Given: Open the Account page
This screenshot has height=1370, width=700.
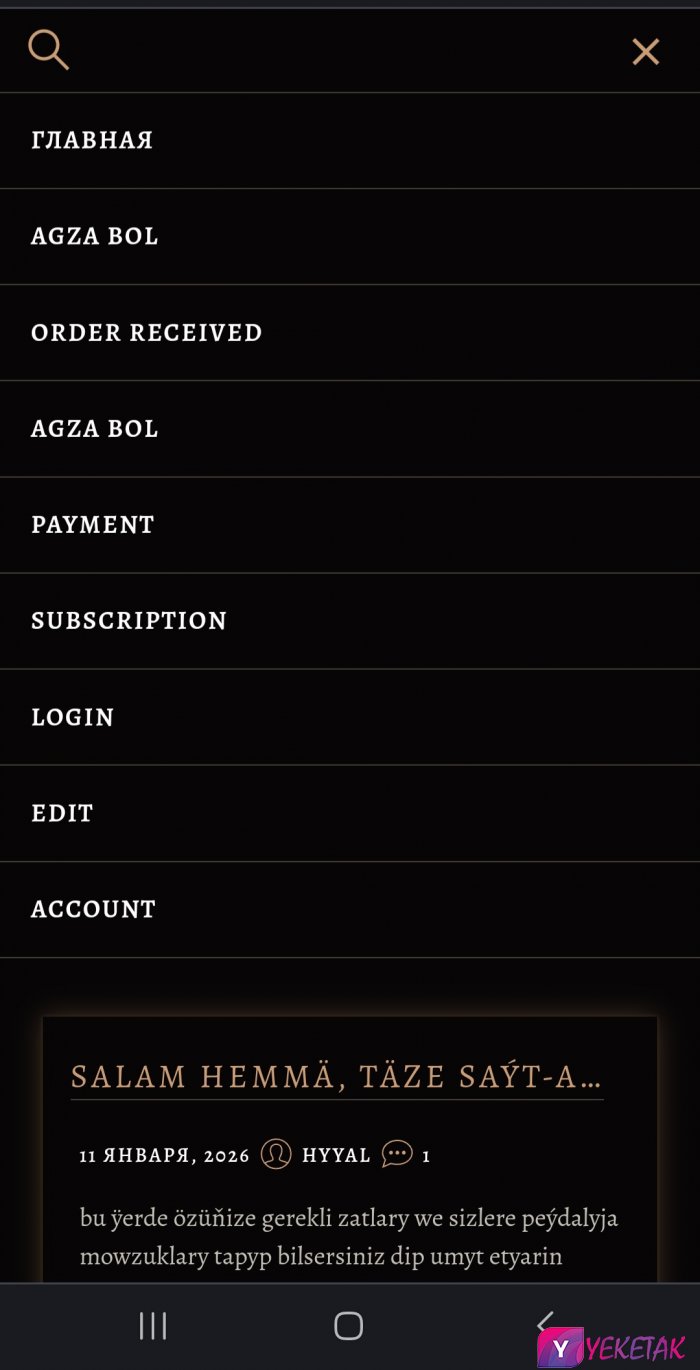Looking at the screenshot, I should (94, 909).
